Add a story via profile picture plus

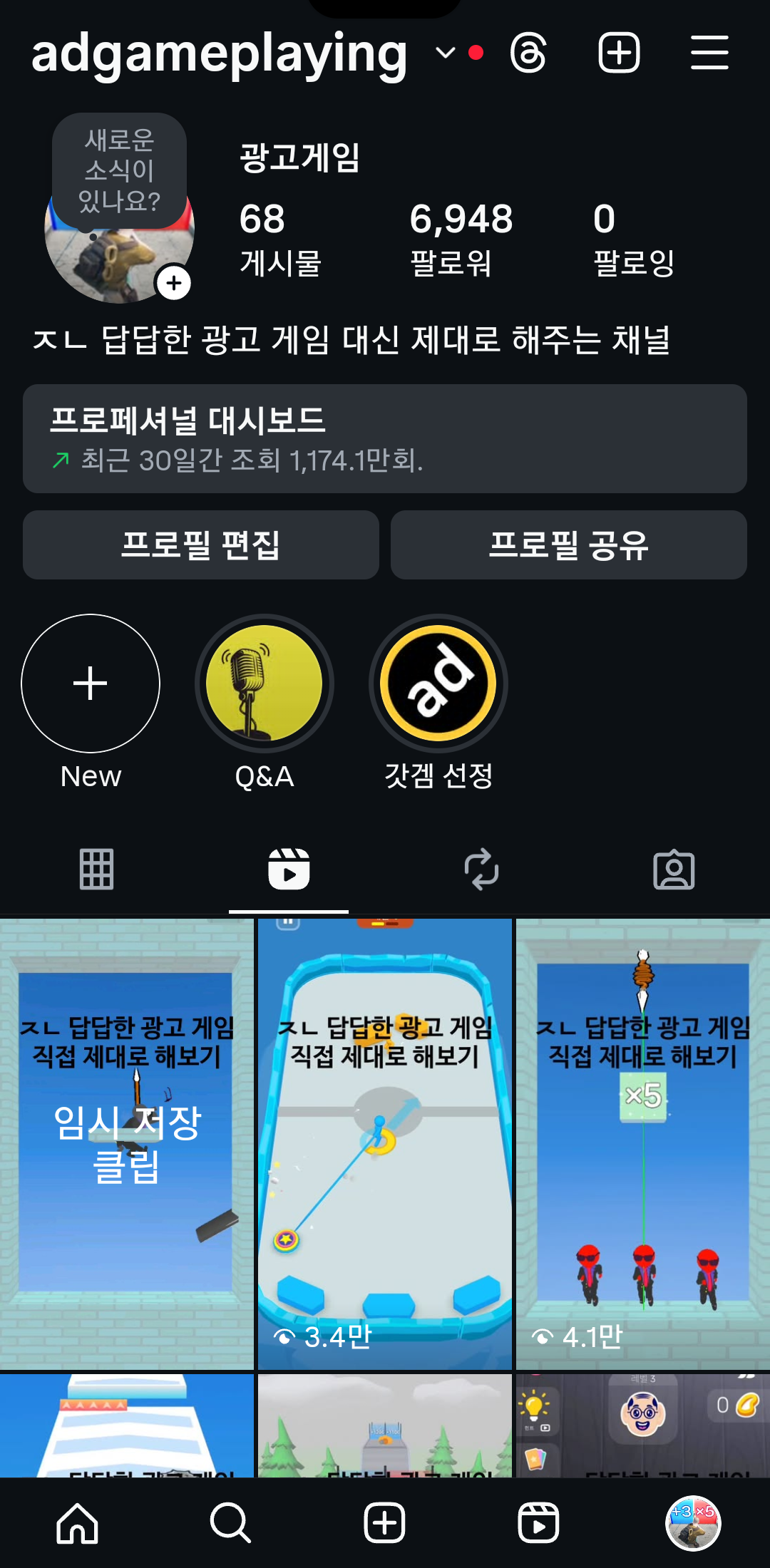click(x=174, y=284)
